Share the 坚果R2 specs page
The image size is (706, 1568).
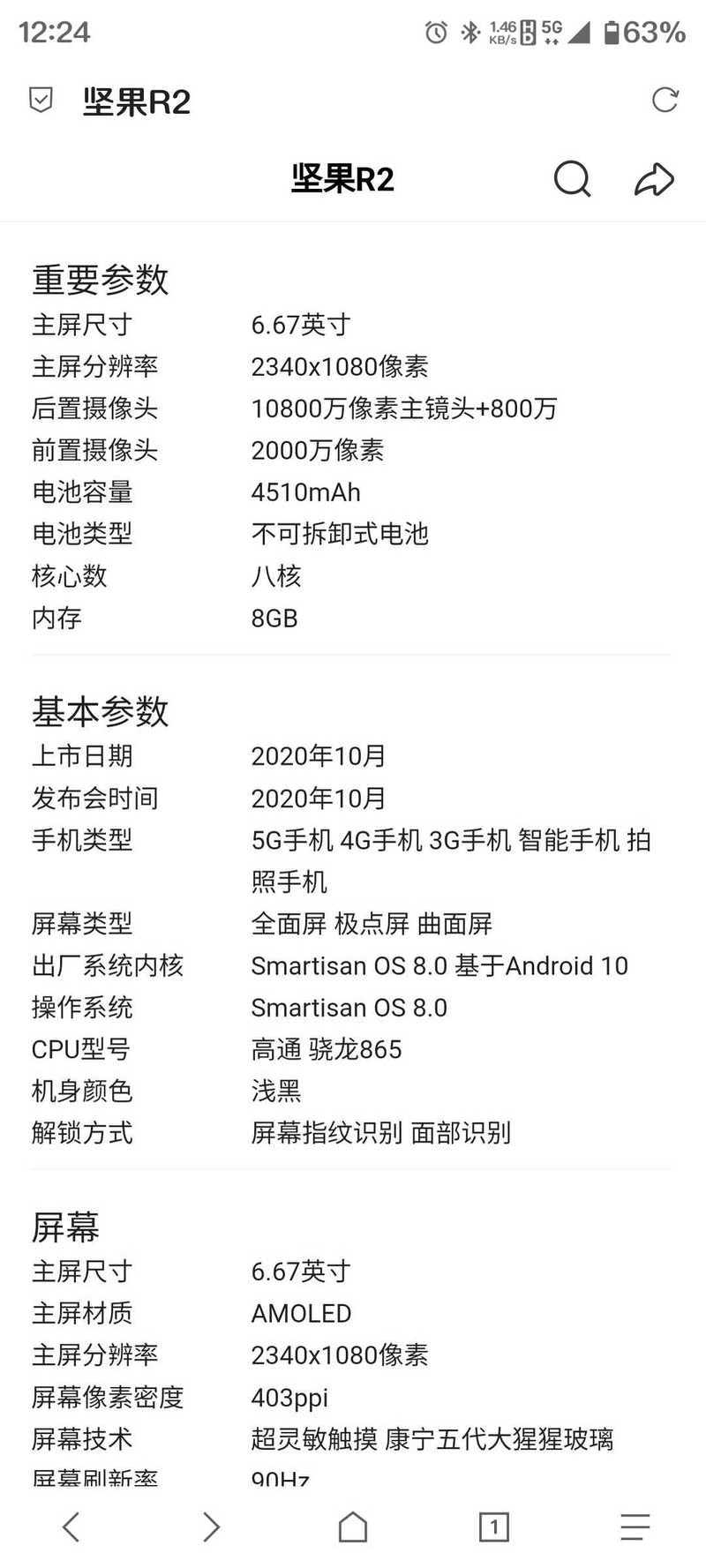click(x=654, y=179)
